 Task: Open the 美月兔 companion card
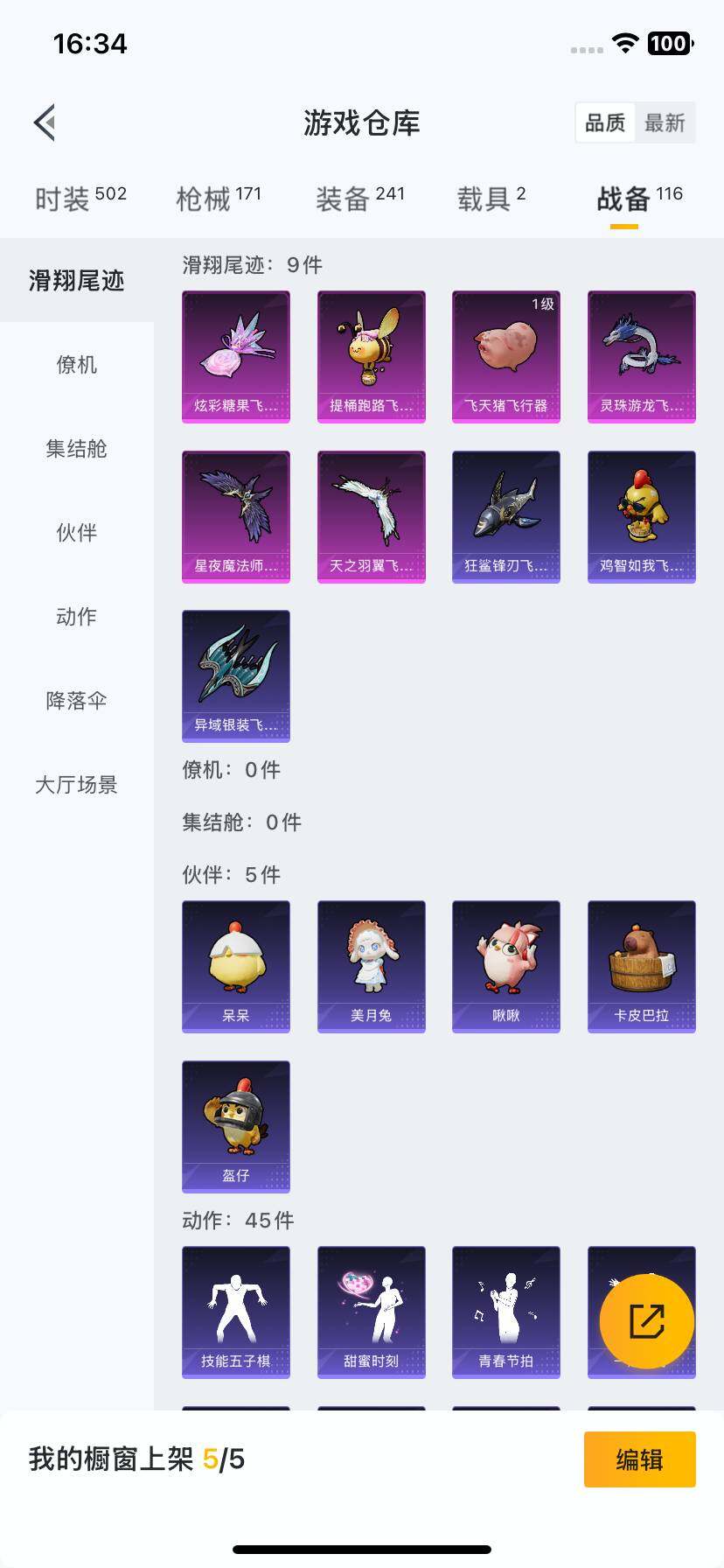click(x=371, y=966)
